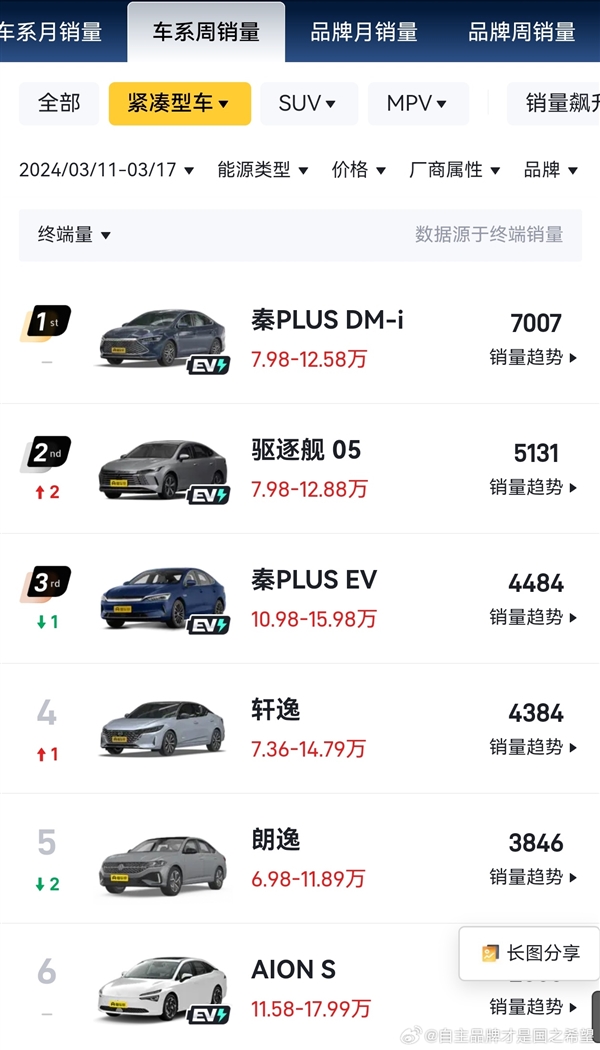This screenshot has width=600, height=1050.
Task: Switch to the 品牌月销量 tab
Action: 364,32
